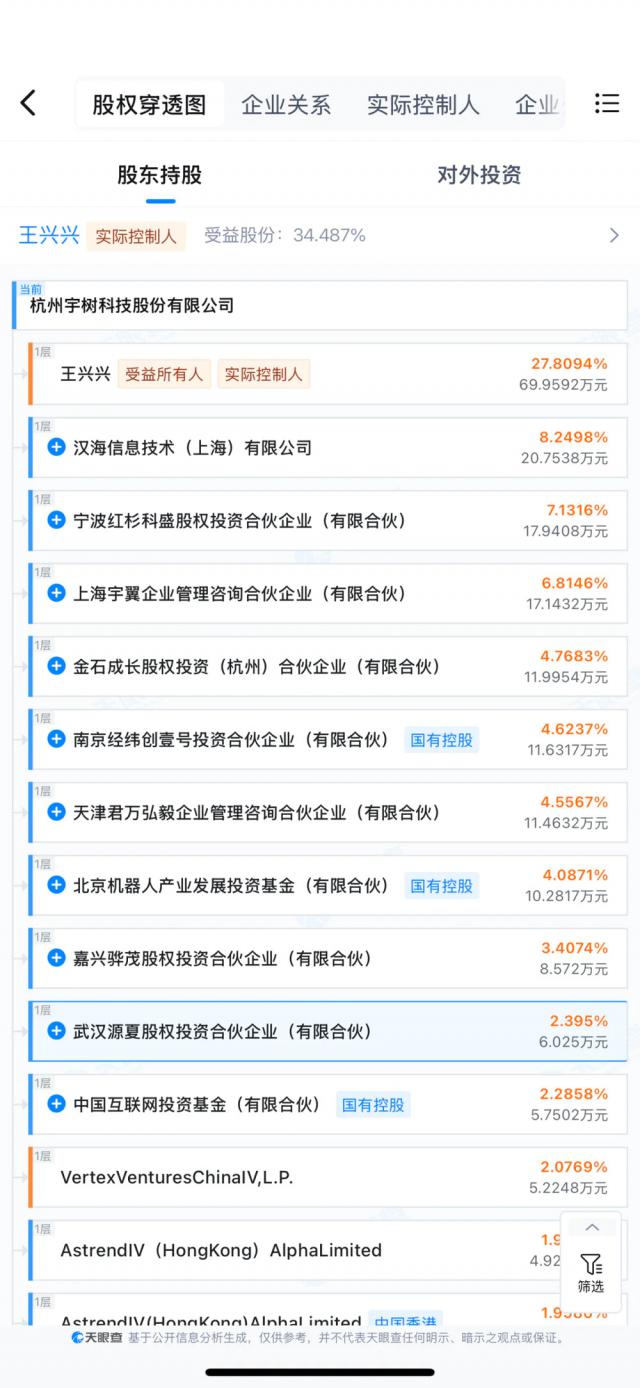The height and width of the screenshot is (1388, 640).
Task: Select the 股东持股 tab
Action: click(160, 175)
